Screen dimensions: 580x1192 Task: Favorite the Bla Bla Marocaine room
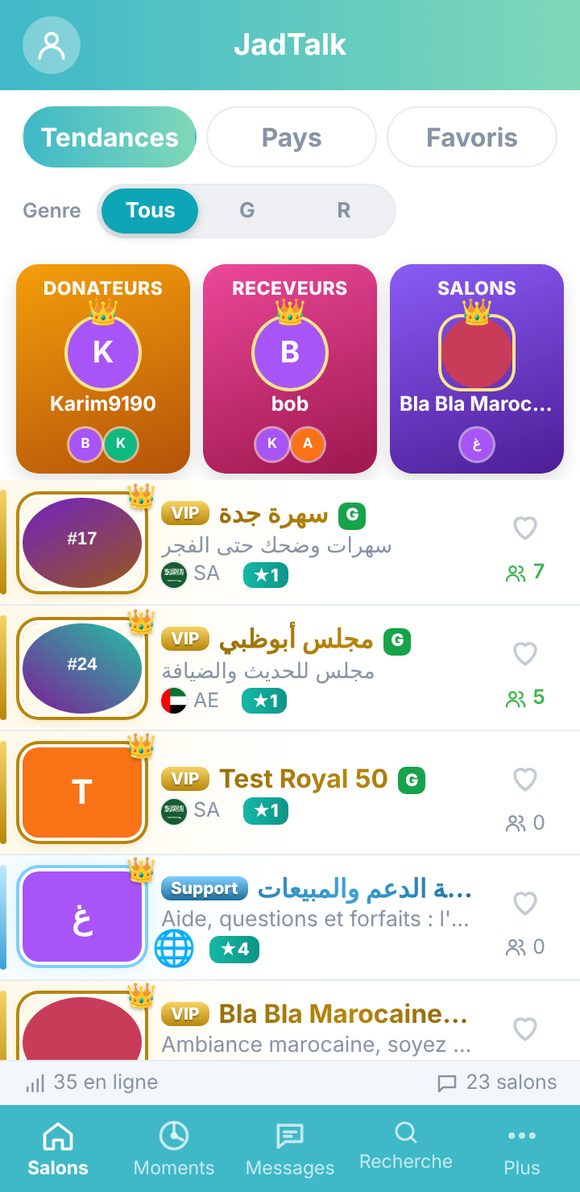[525, 1029]
